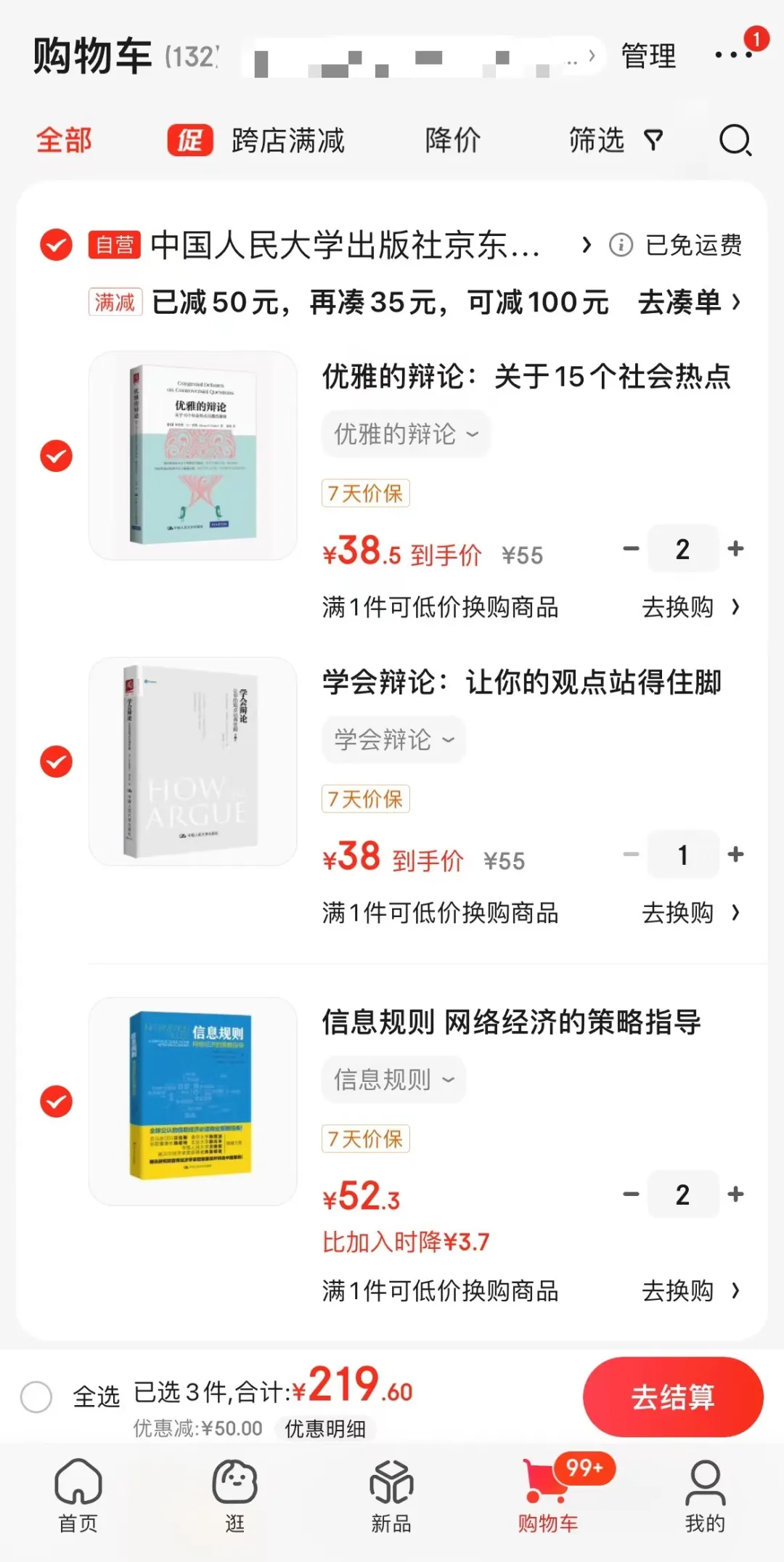This screenshot has width=784, height=1562.
Task: Deselect the 优雅的辩论 item checkbox
Action: click(x=55, y=456)
